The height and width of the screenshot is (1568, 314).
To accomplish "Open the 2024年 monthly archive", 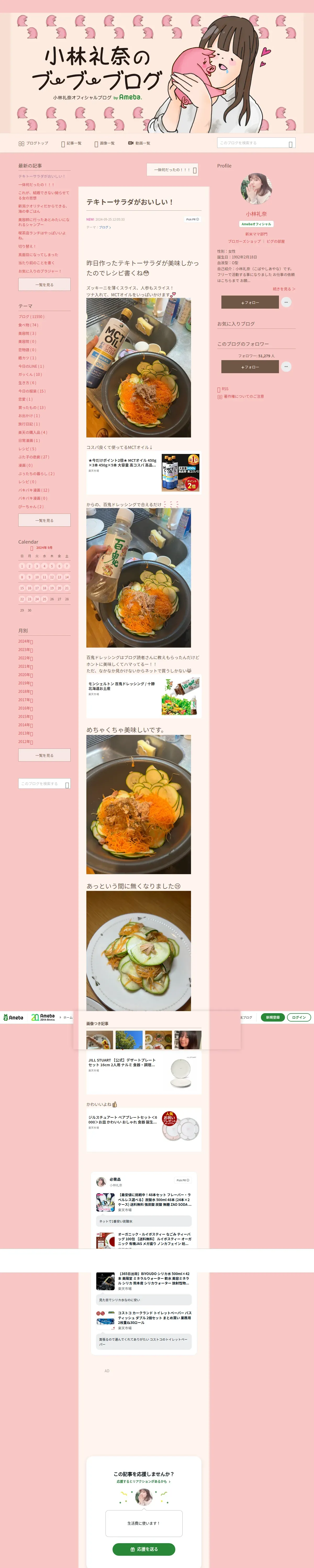I will point(24,642).
